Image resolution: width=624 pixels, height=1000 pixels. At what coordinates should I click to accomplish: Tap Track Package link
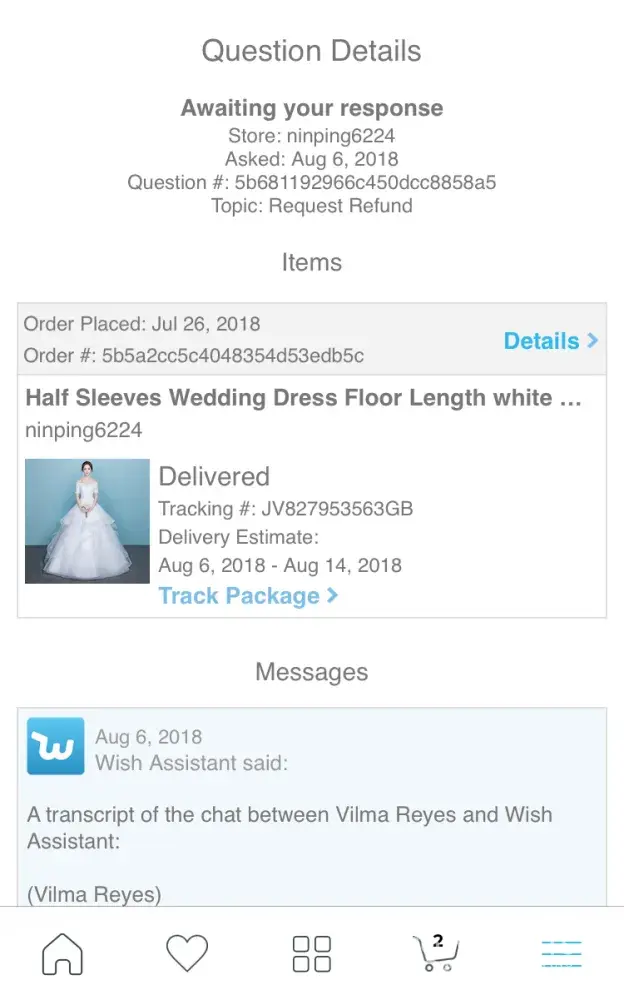coord(248,596)
